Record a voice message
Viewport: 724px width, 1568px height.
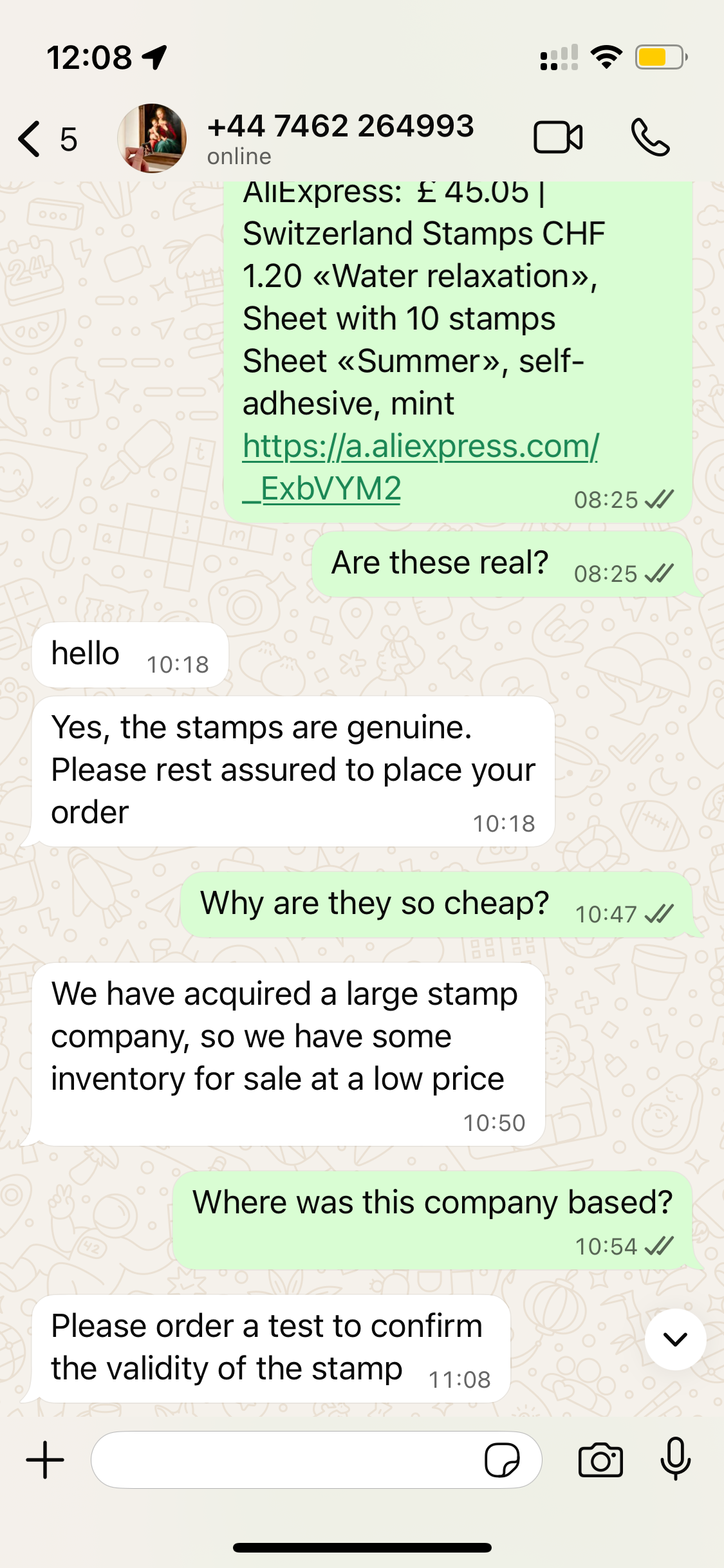point(675,1459)
